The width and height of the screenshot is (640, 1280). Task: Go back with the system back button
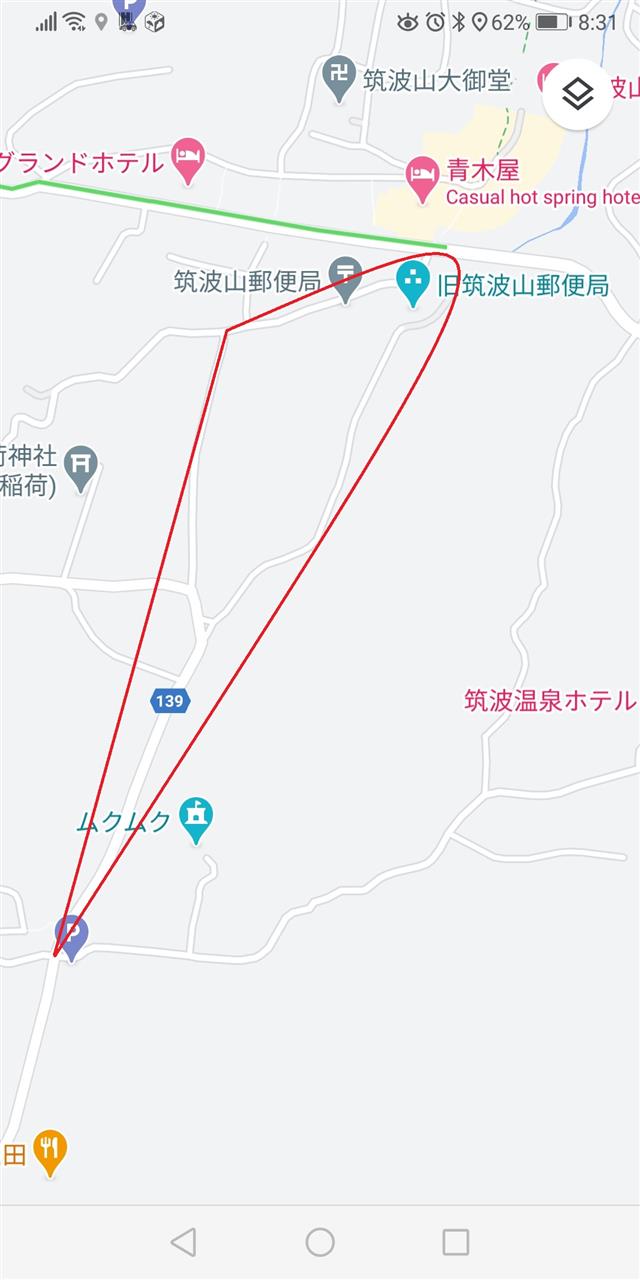click(x=183, y=1242)
